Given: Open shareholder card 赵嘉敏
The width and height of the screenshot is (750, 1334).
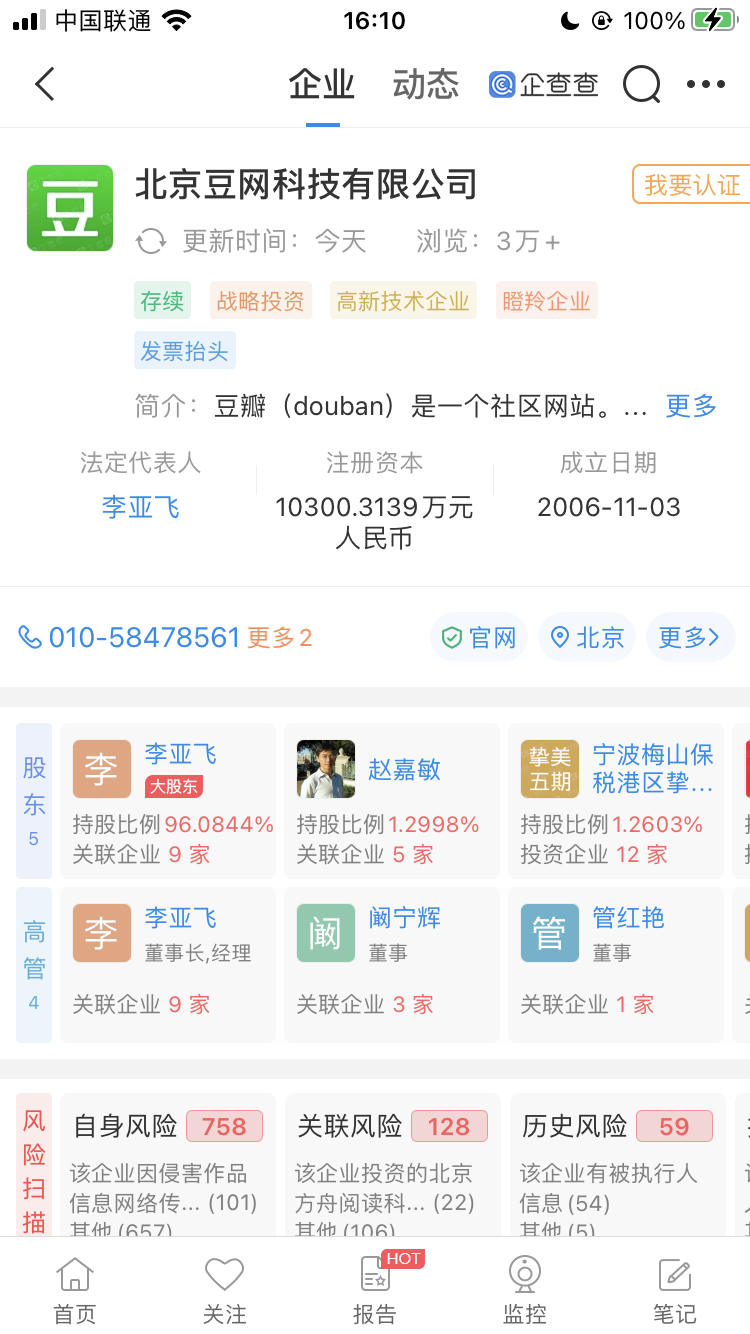Looking at the screenshot, I should [391, 800].
